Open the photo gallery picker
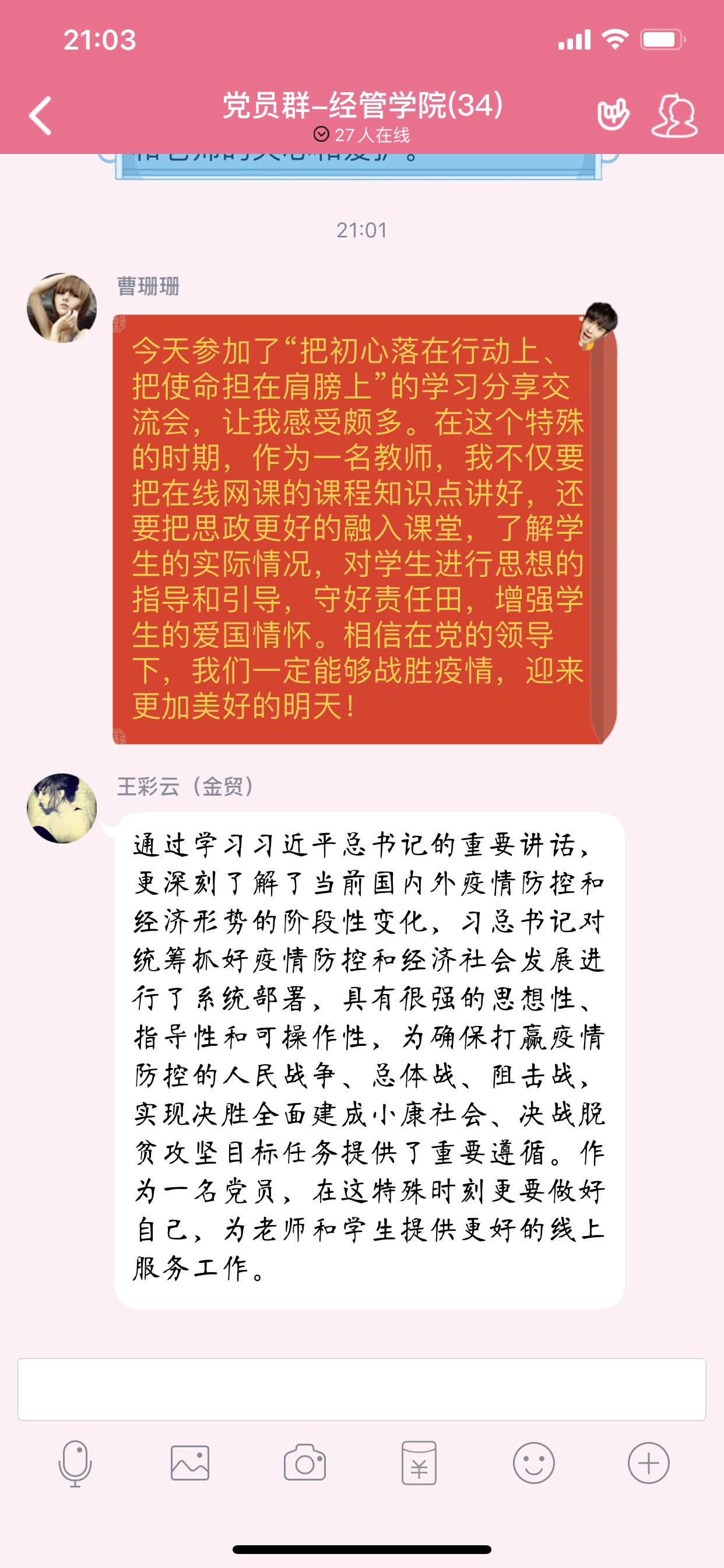724x1568 pixels. click(x=190, y=1464)
